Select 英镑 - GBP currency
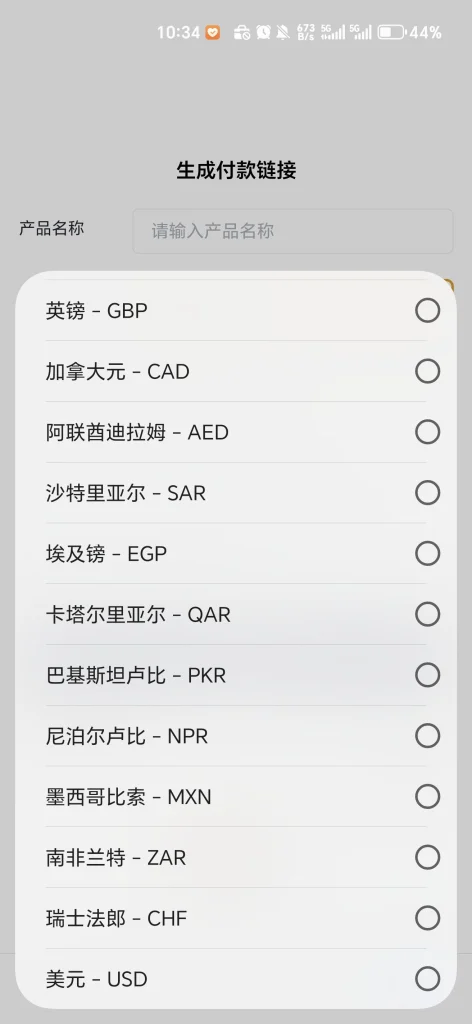Image resolution: width=472 pixels, height=1024 pixels. click(x=236, y=311)
